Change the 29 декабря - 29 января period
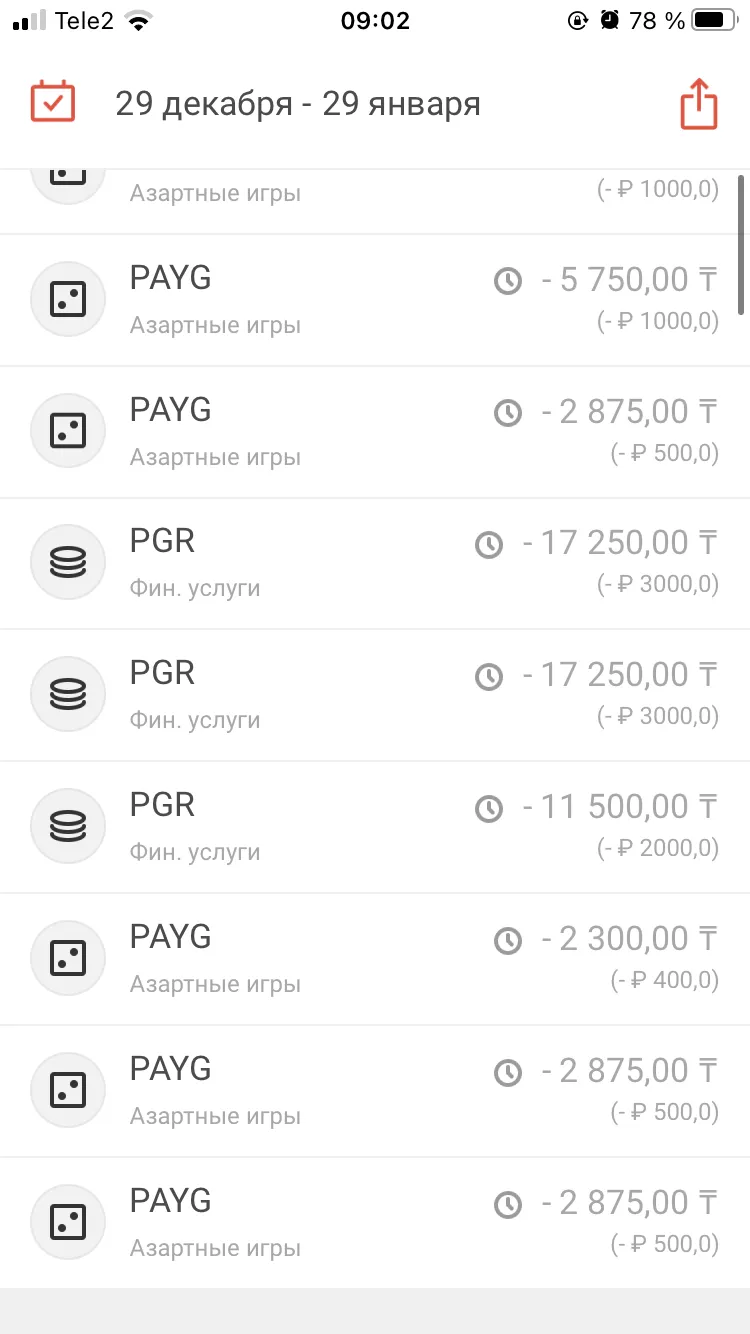This screenshot has width=750, height=1334. point(298,104)
